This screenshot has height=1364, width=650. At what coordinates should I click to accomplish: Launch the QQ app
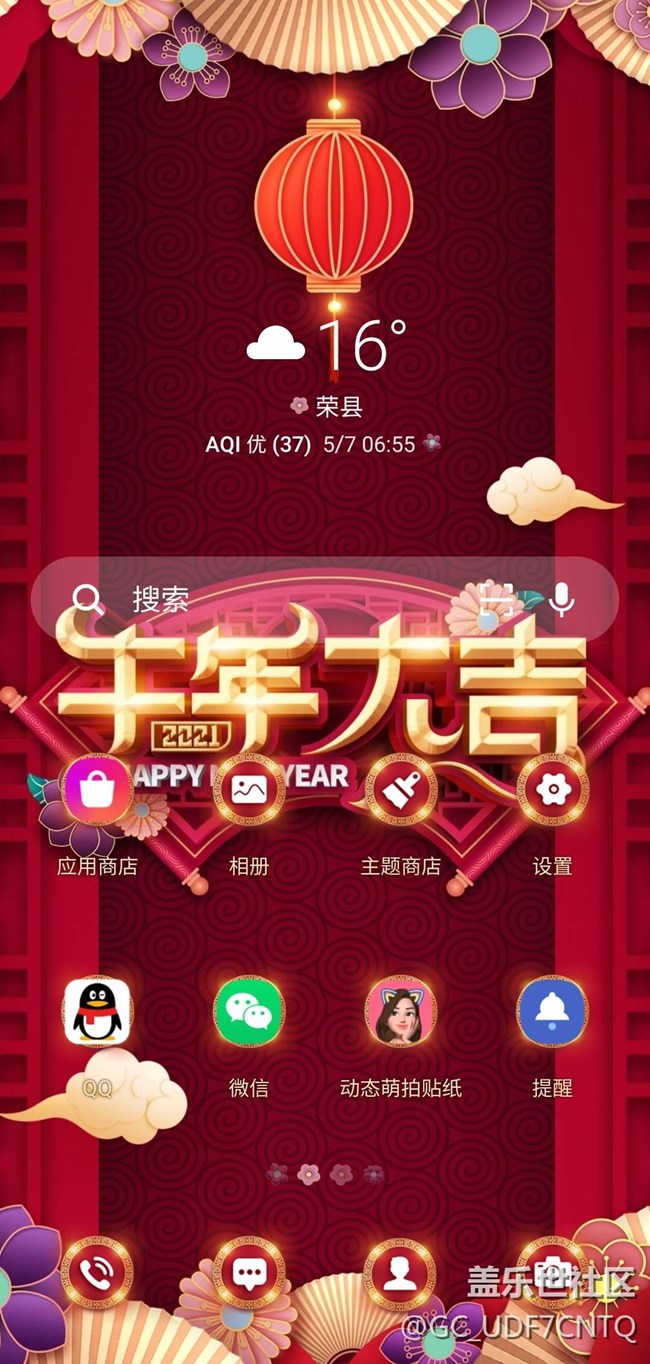click(x=97, y=1012)
